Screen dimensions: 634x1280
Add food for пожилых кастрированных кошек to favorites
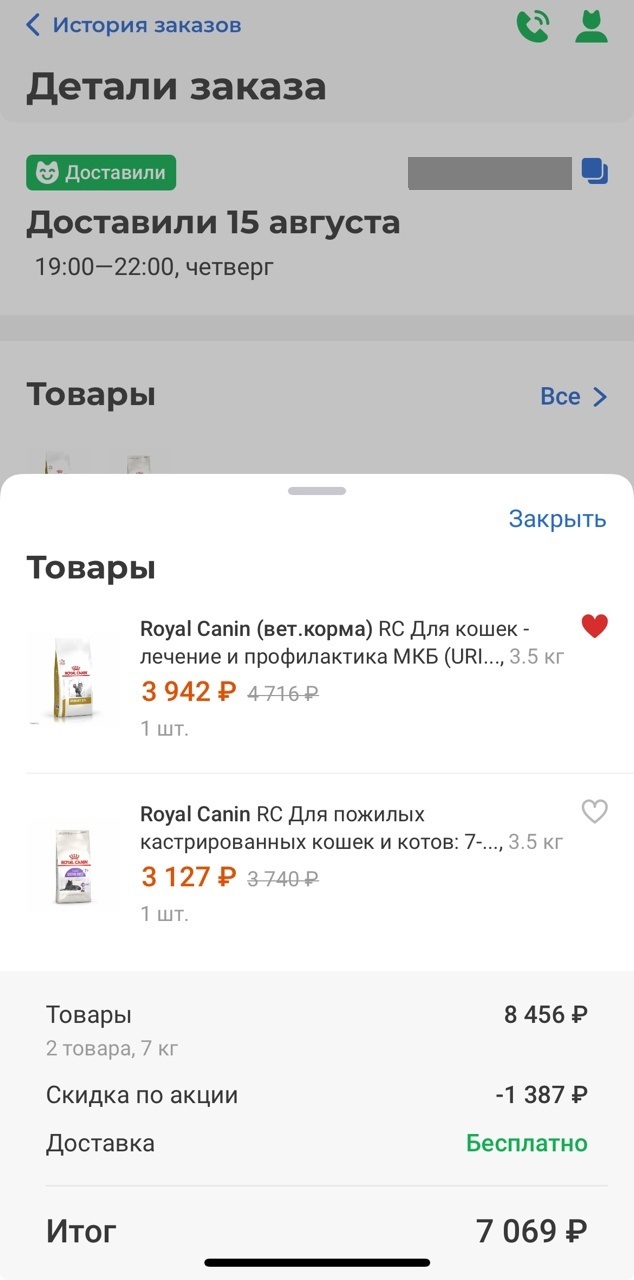pos(595,812)
